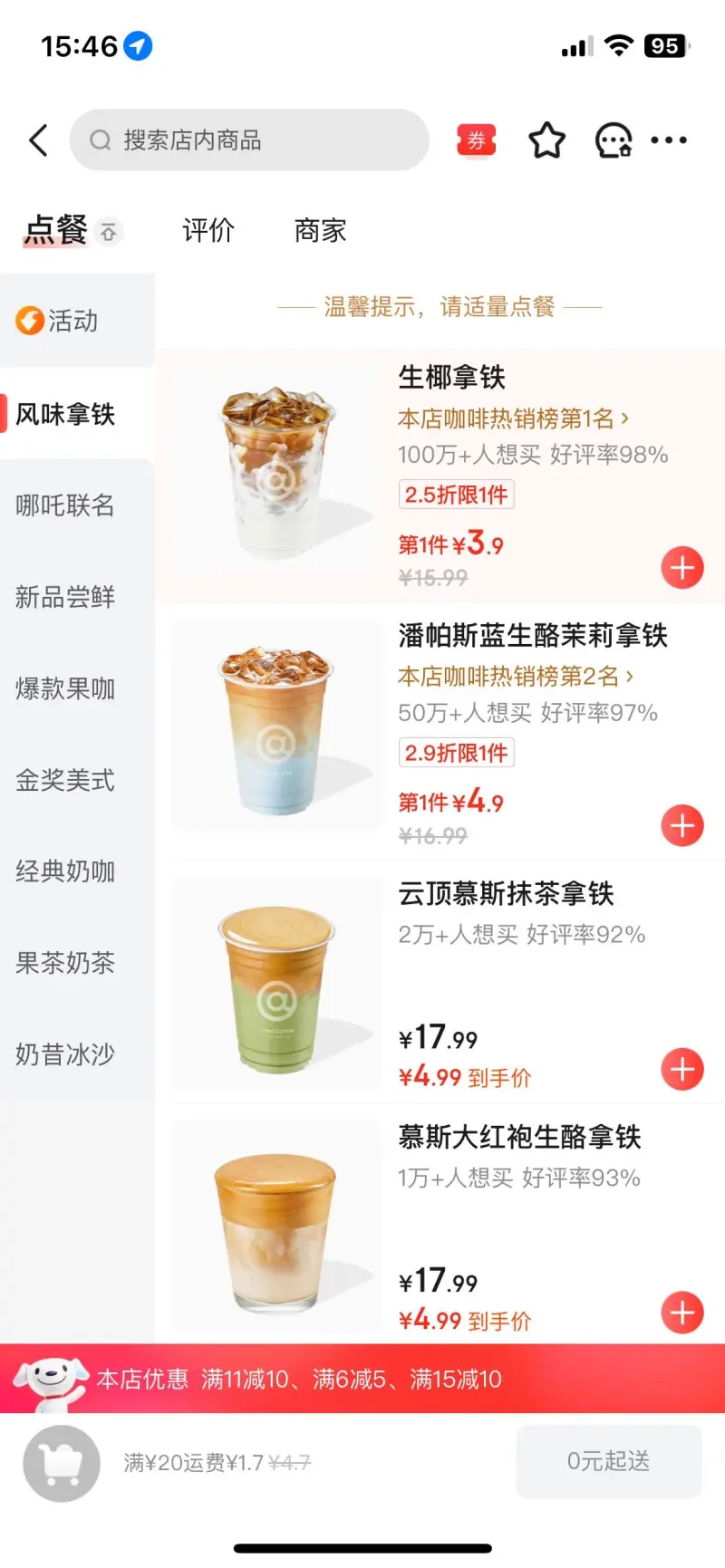Add 慕斯大红袍生酪拿铁 to cart
The height and width of the screenshot is (1568, 725).
[x=682, y=1313]
